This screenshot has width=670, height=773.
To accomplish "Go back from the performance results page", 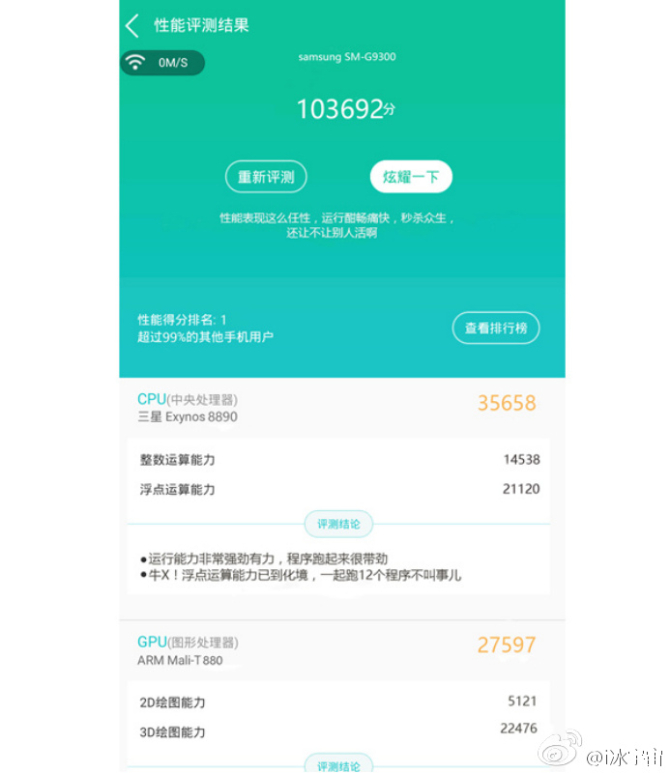I will coord(132,26).
